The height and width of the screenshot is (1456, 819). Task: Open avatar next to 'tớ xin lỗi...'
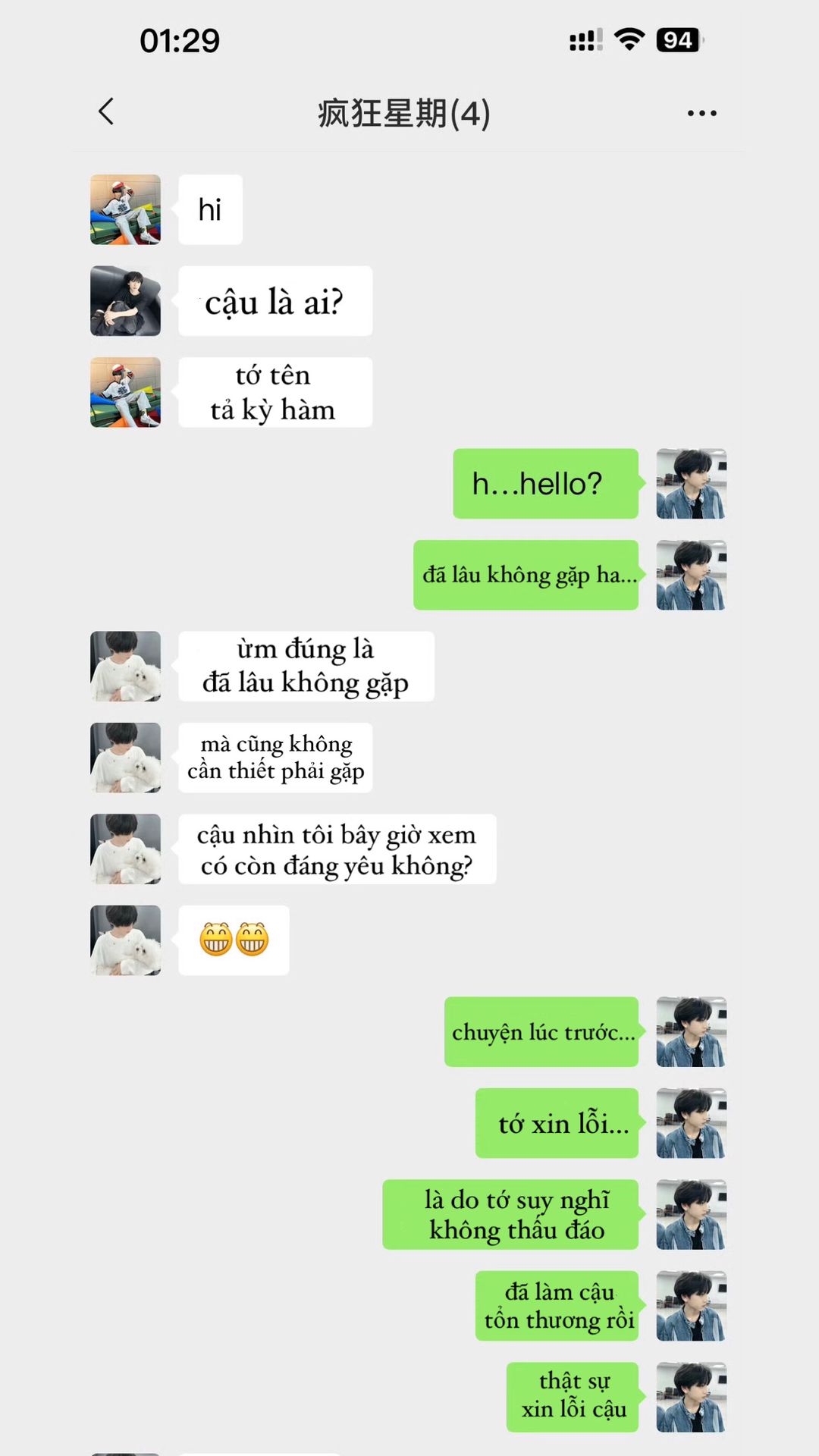point(691,1123)
